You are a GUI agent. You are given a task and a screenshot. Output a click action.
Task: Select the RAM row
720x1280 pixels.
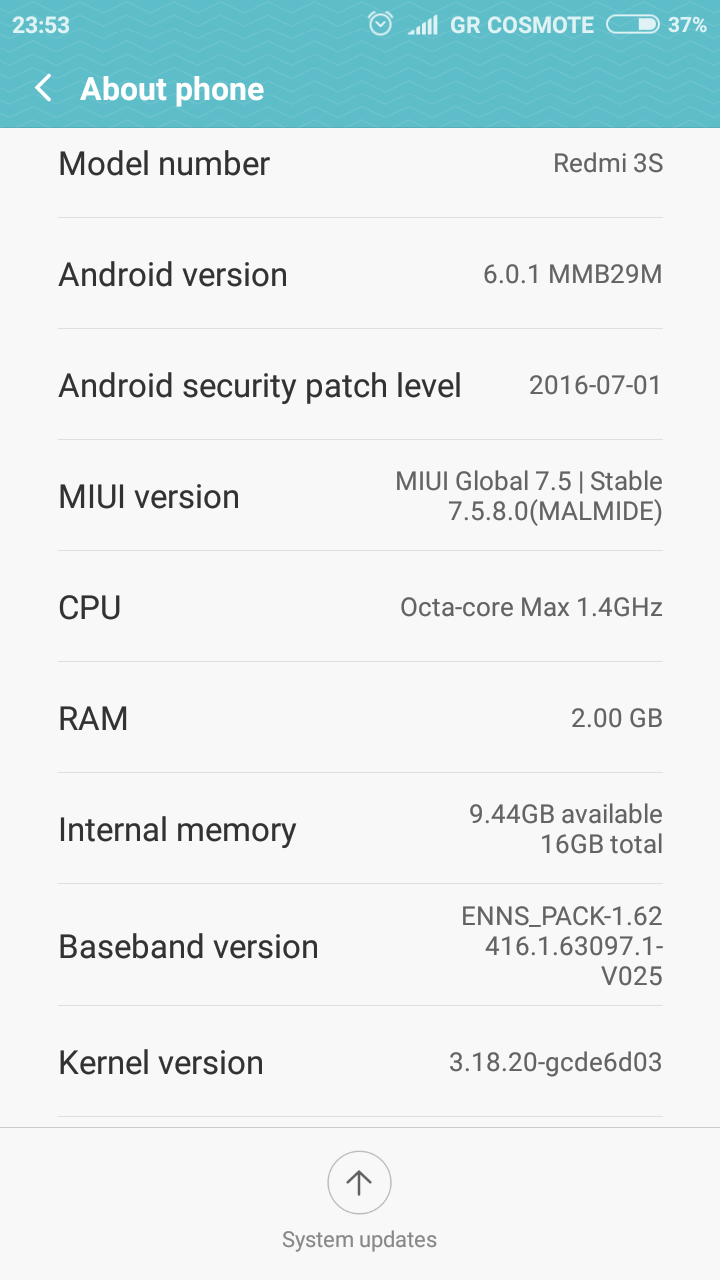click(360, 718)
